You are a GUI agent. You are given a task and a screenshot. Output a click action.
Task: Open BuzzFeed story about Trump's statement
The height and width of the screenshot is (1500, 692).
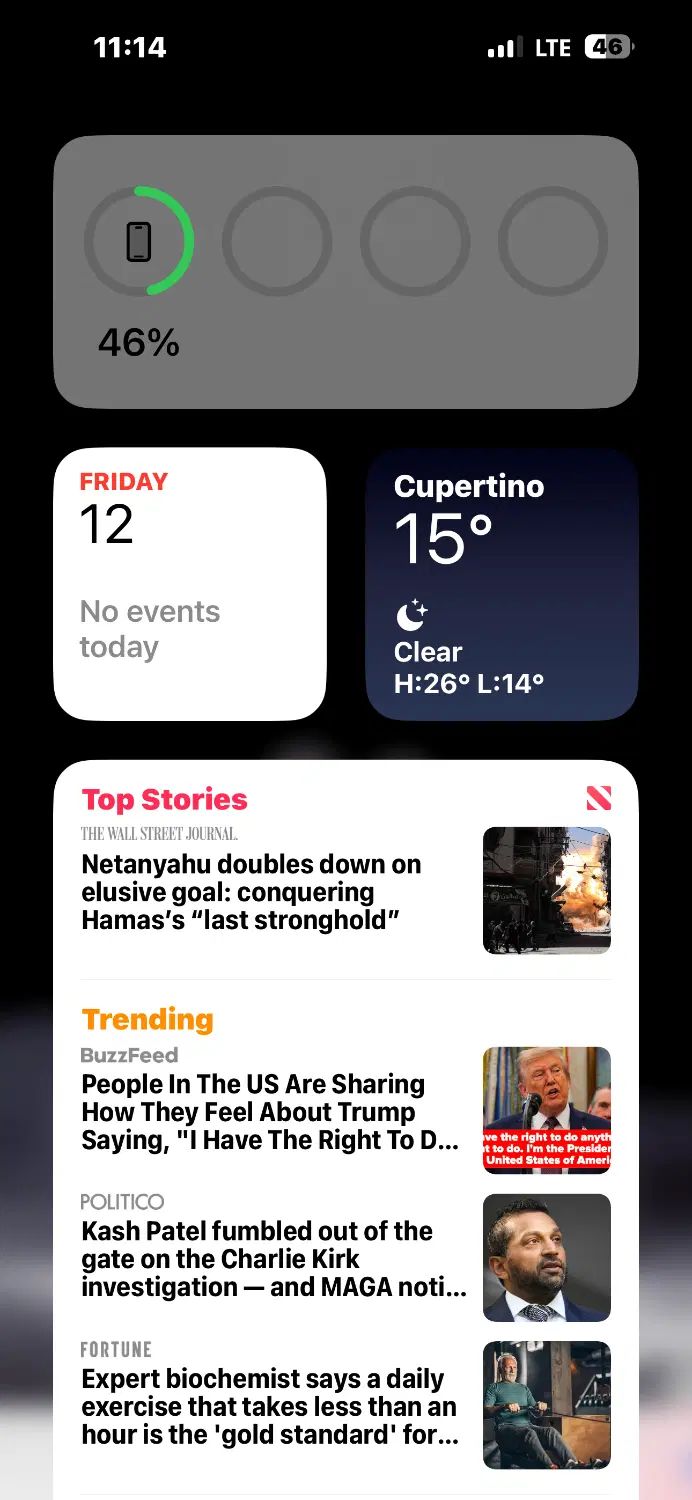(270, 1111)
